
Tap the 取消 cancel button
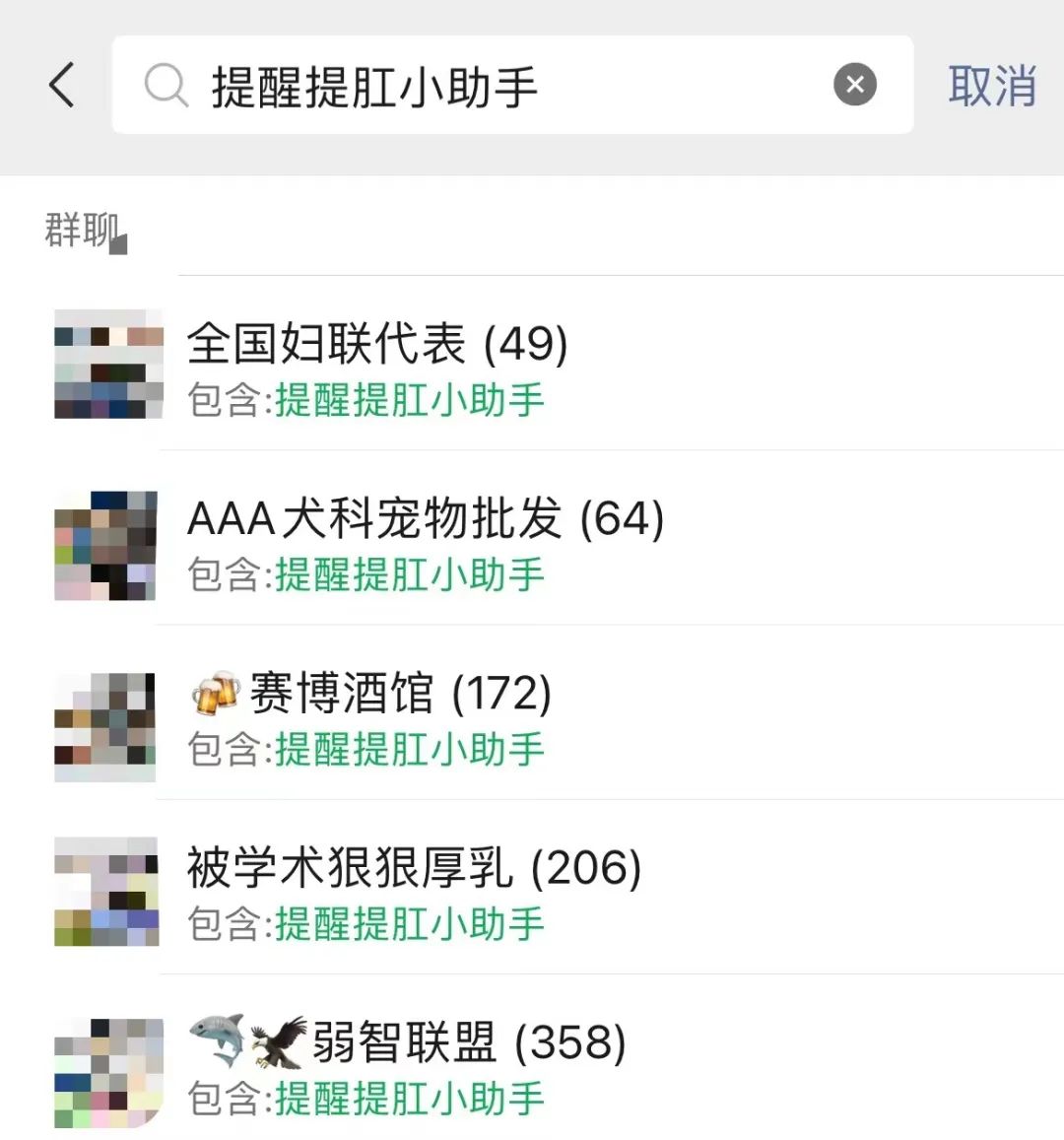[x=991, y=86]
